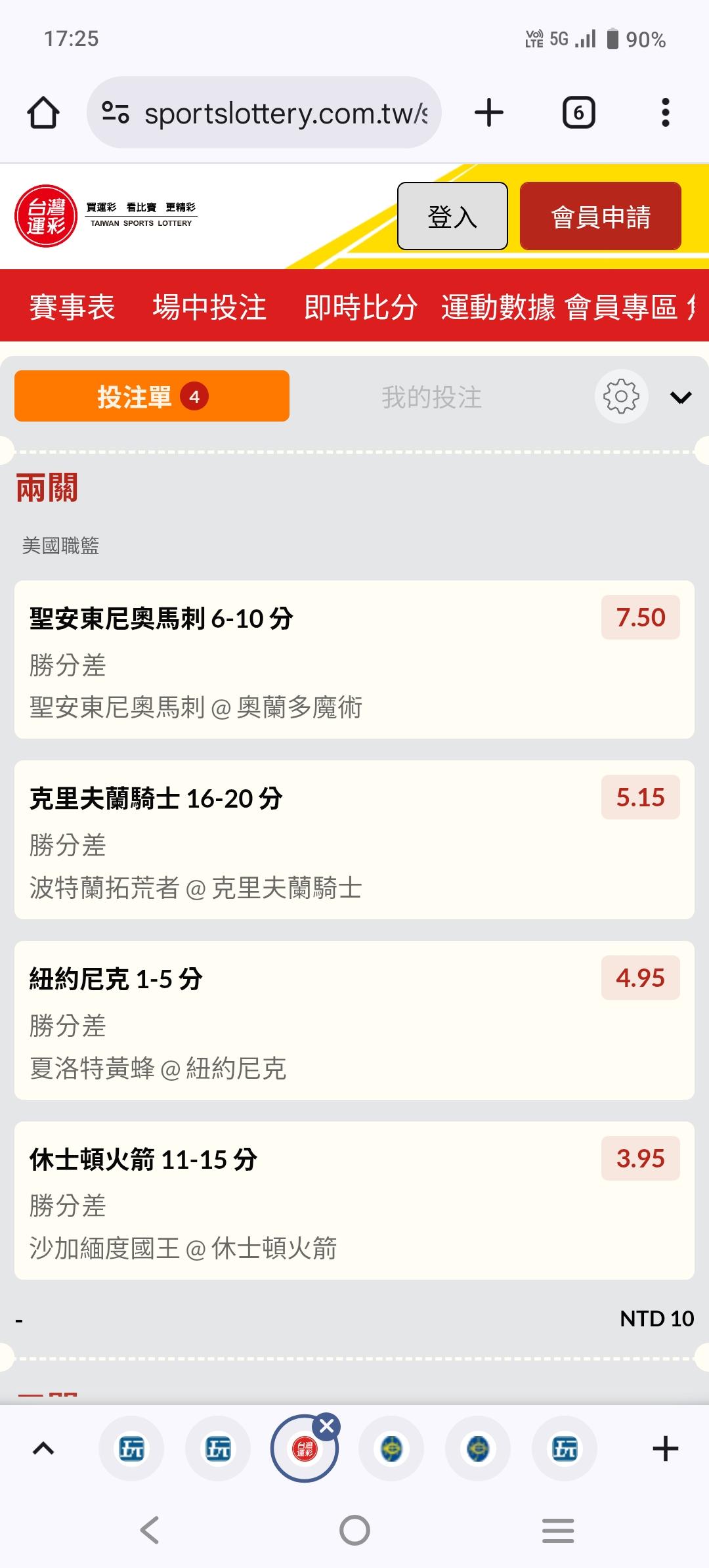The image size is (709, 1568).
Task: Open 會員申請 member registration
Action: [600, 216]
